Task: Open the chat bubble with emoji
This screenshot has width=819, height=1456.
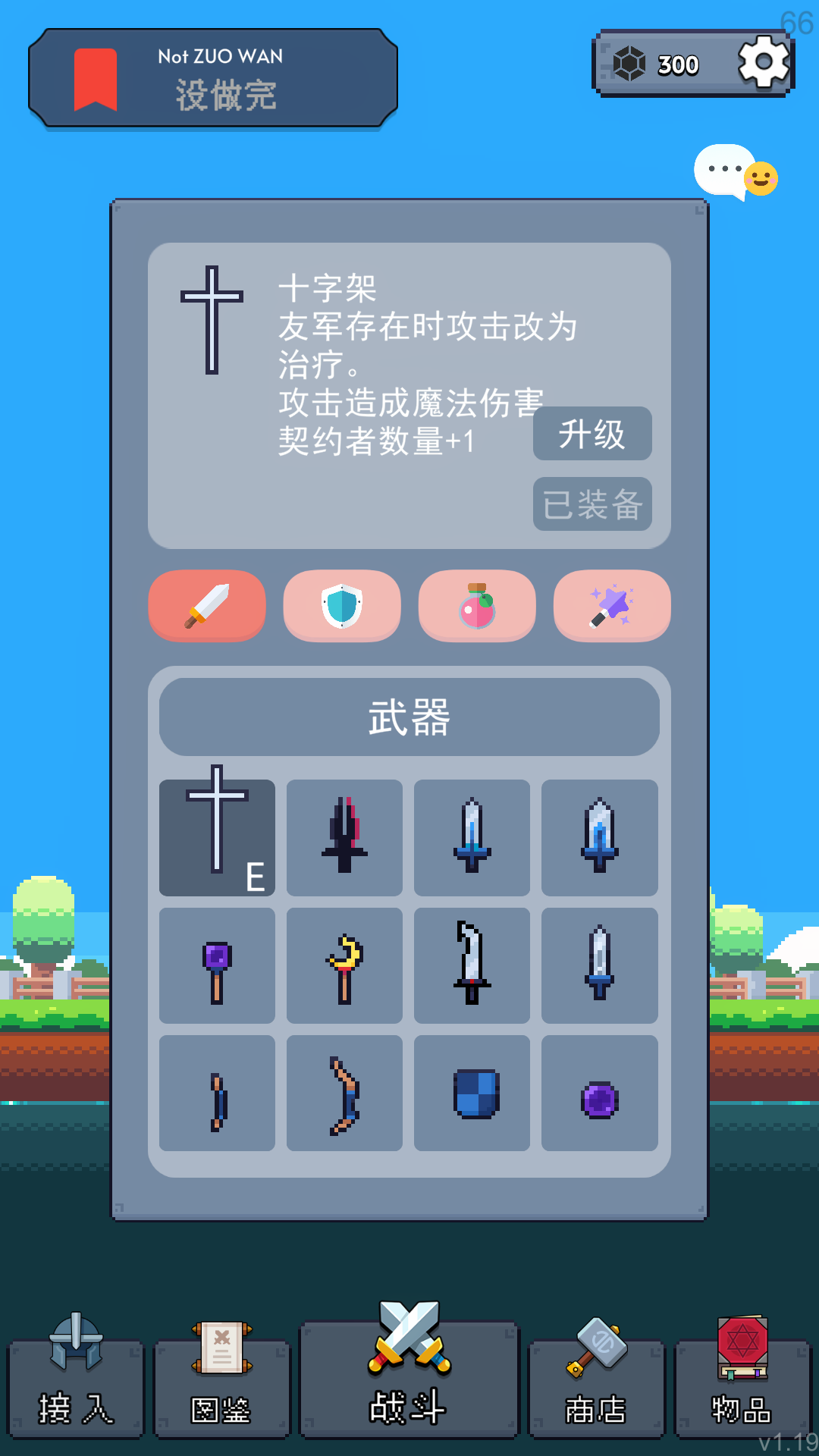Action: point(736,172)
